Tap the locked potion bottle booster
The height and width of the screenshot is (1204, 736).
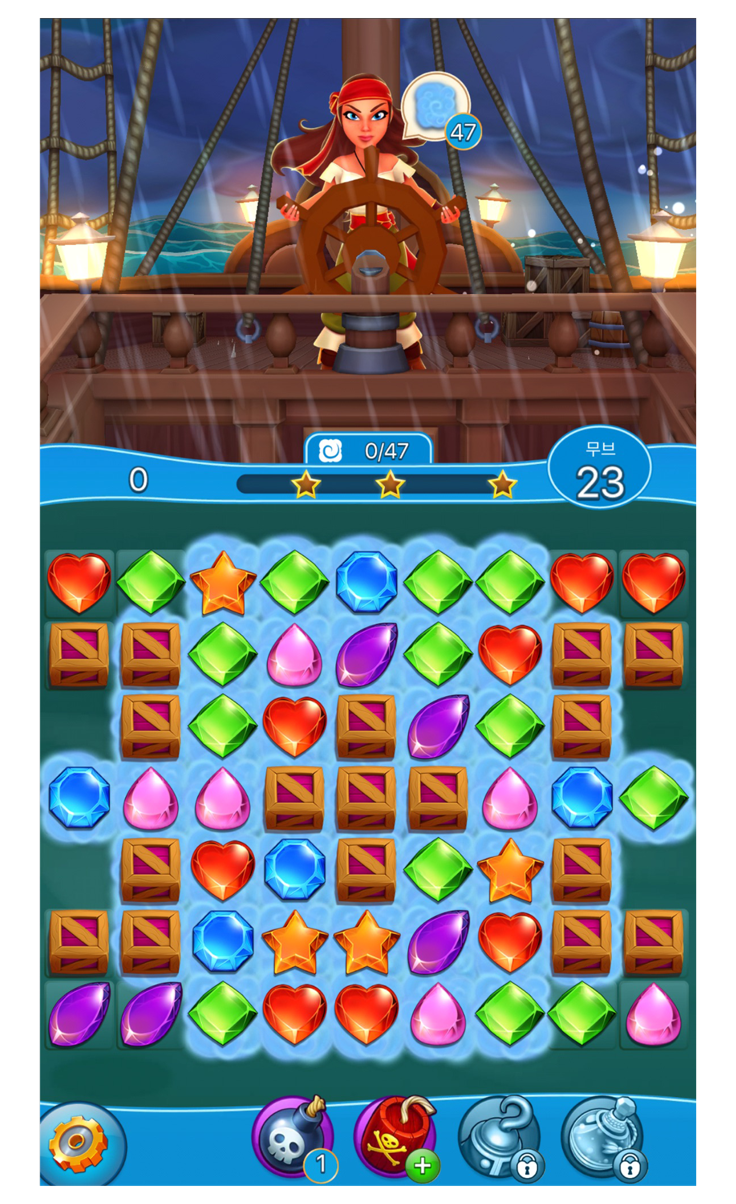[x=601, y=1136]
